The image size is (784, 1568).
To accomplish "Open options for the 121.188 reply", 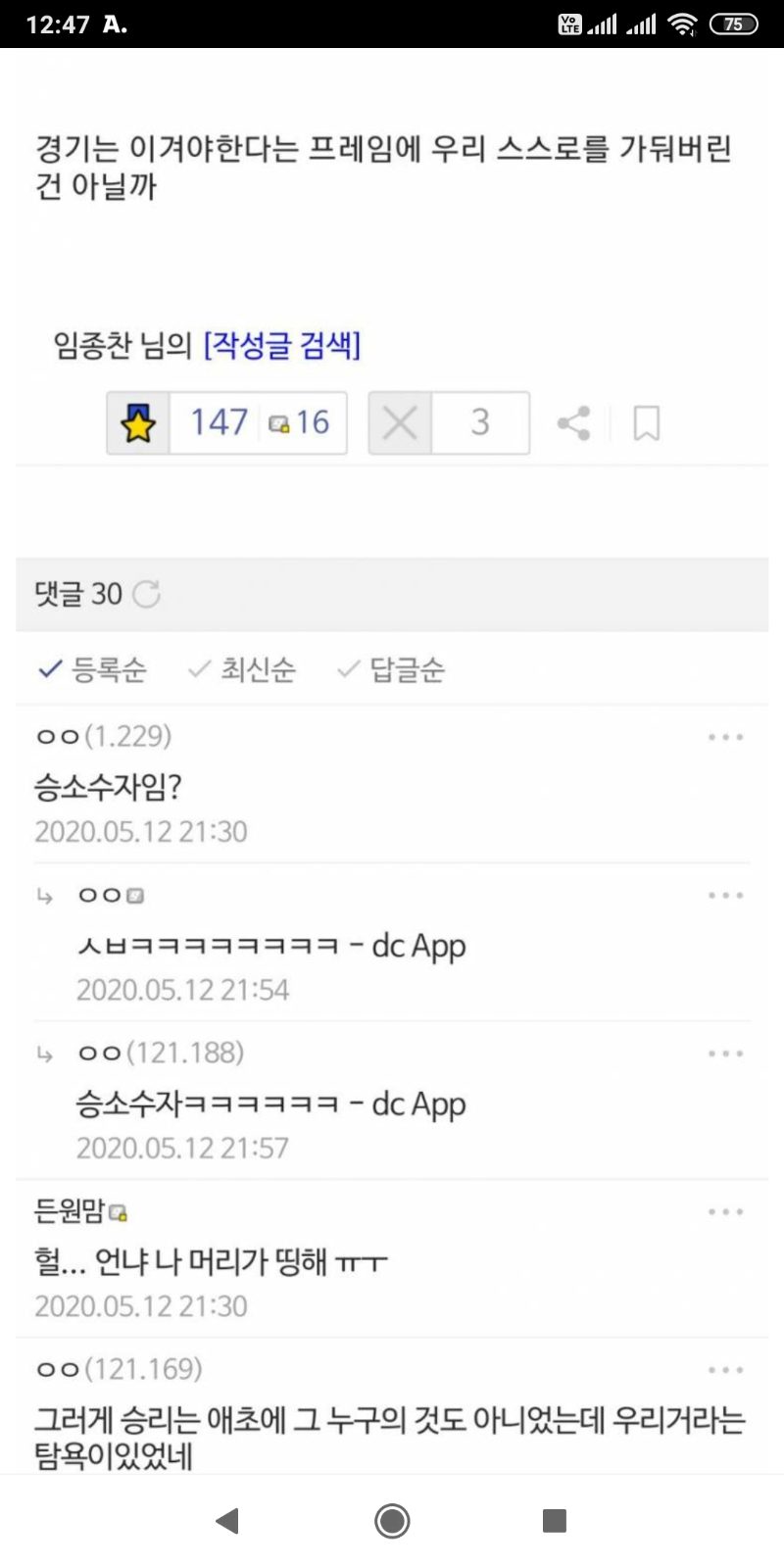I will [x=725, y=1053].
